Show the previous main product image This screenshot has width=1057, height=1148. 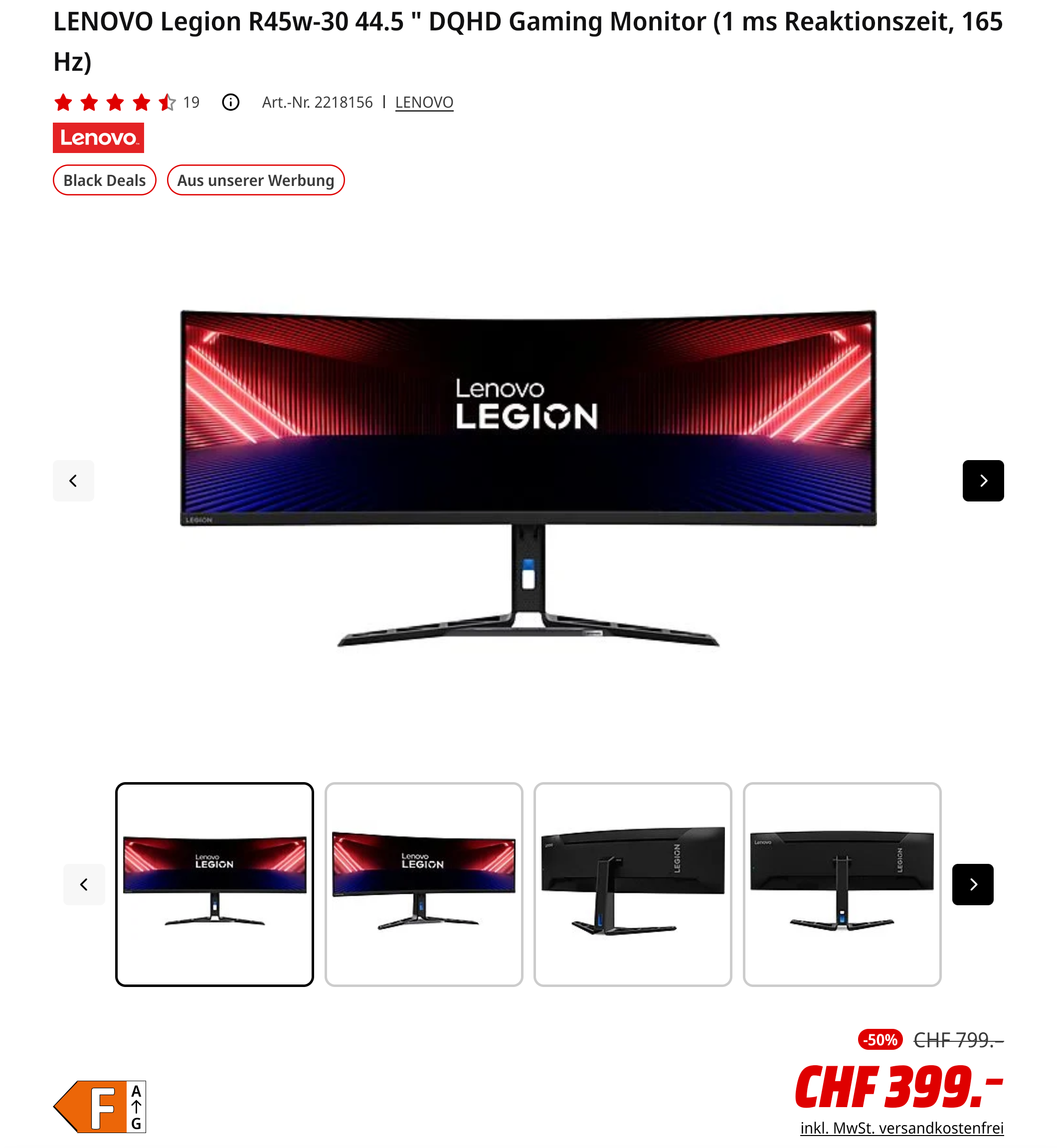(73, 481)
